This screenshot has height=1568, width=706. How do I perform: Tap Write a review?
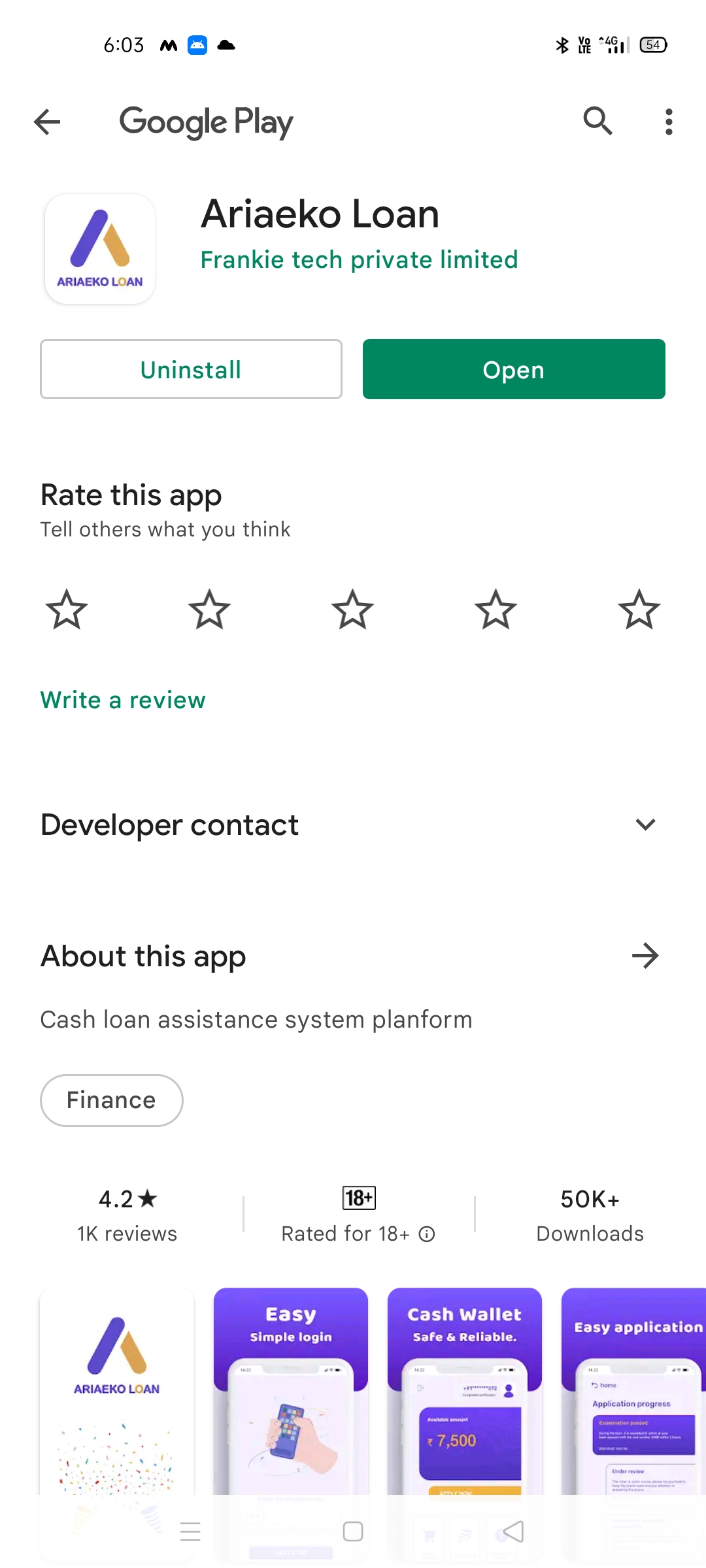(123, 700)
